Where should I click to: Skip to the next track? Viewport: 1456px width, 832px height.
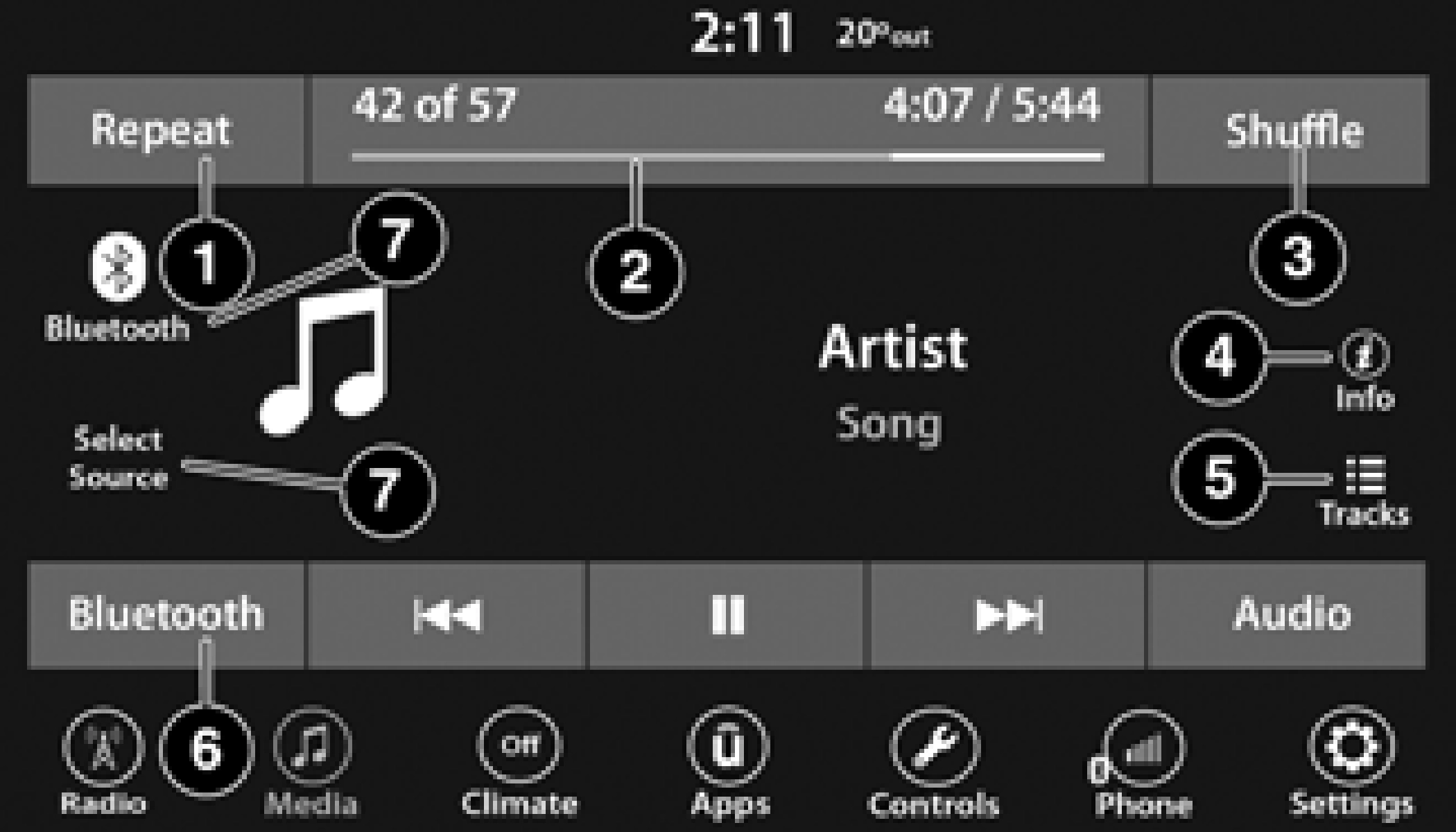coord(1007,614)
